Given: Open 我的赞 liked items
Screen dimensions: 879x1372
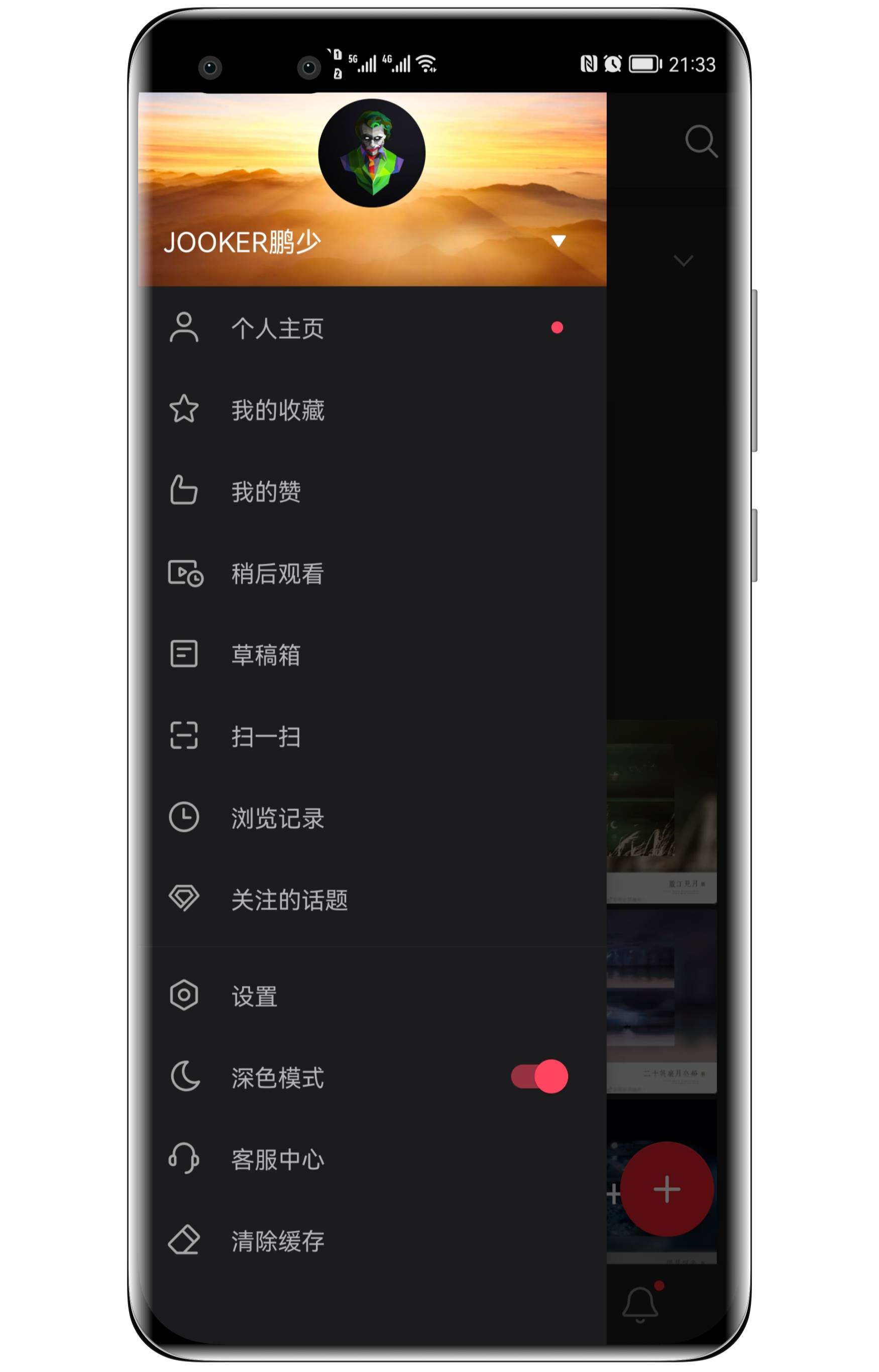Looking at the screenshot, I should coord(266,492).
